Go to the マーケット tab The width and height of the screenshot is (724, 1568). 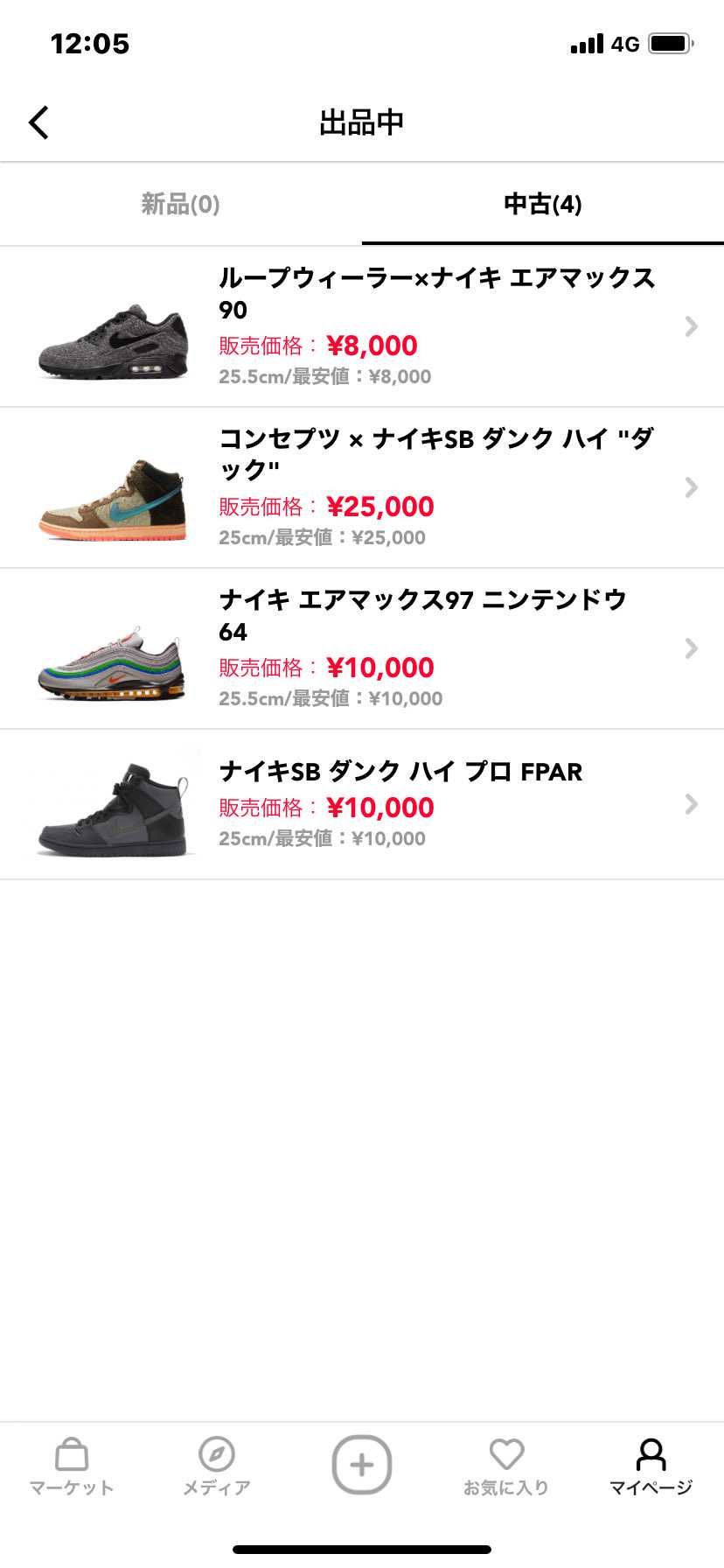pos(72,1466)
